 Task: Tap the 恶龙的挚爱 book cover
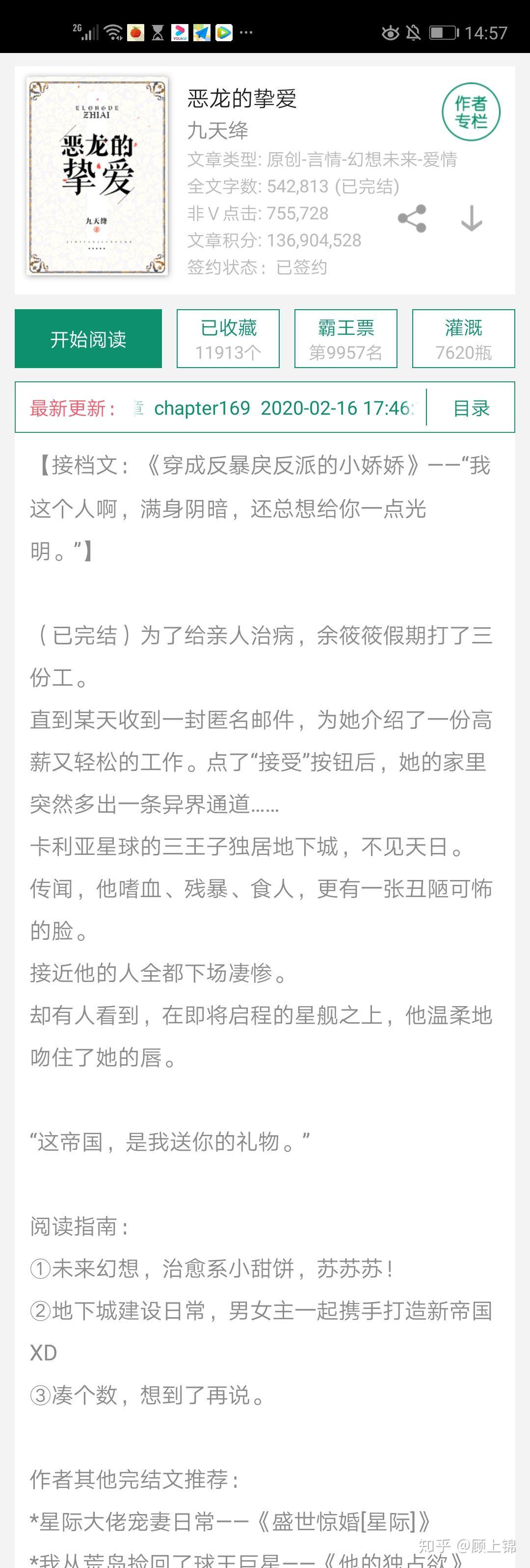tap(97, 177)
